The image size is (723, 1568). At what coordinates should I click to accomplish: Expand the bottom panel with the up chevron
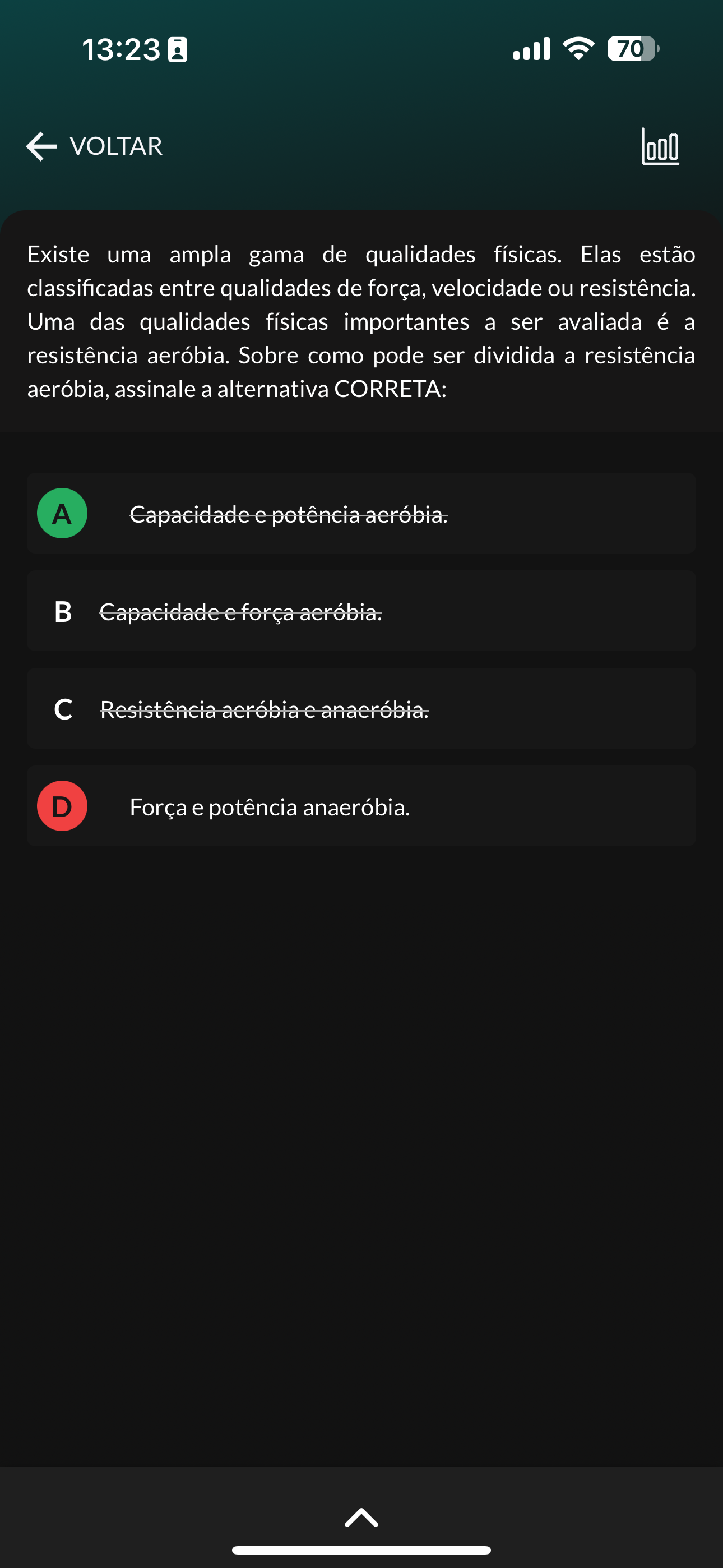361,1517
